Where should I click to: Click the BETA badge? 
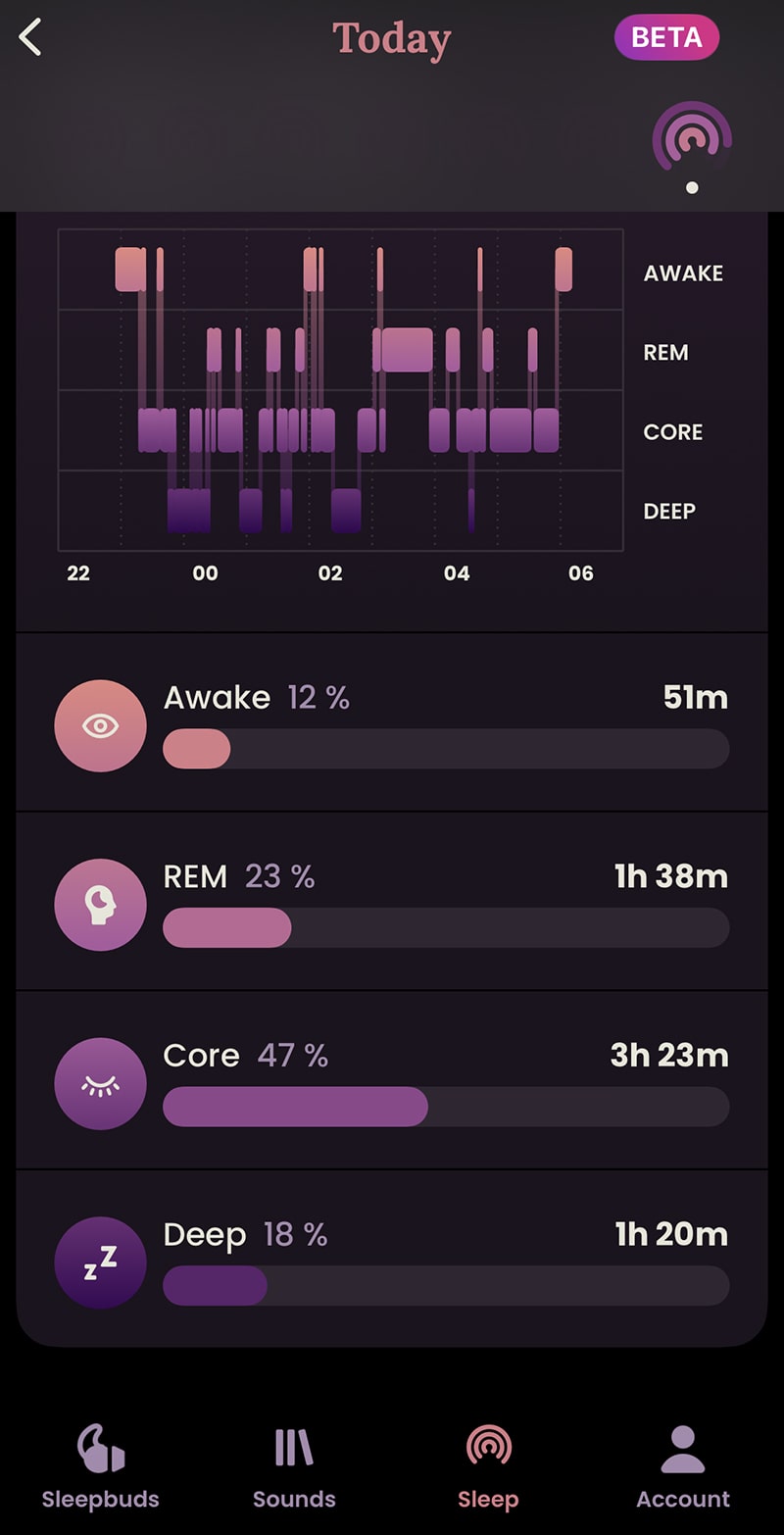click(x=667, y=37)
